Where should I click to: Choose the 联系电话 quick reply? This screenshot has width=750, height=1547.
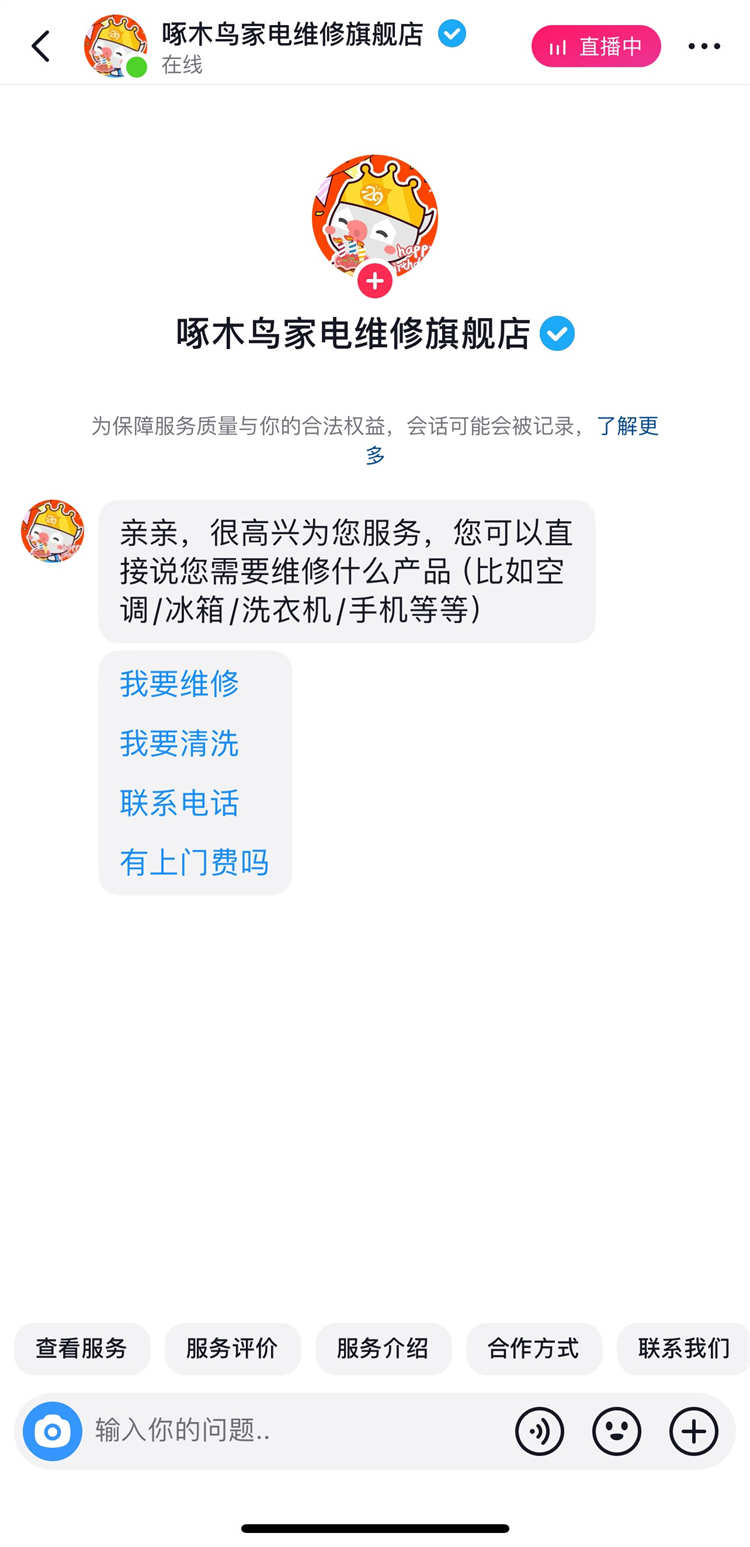[x=180, y=803]
